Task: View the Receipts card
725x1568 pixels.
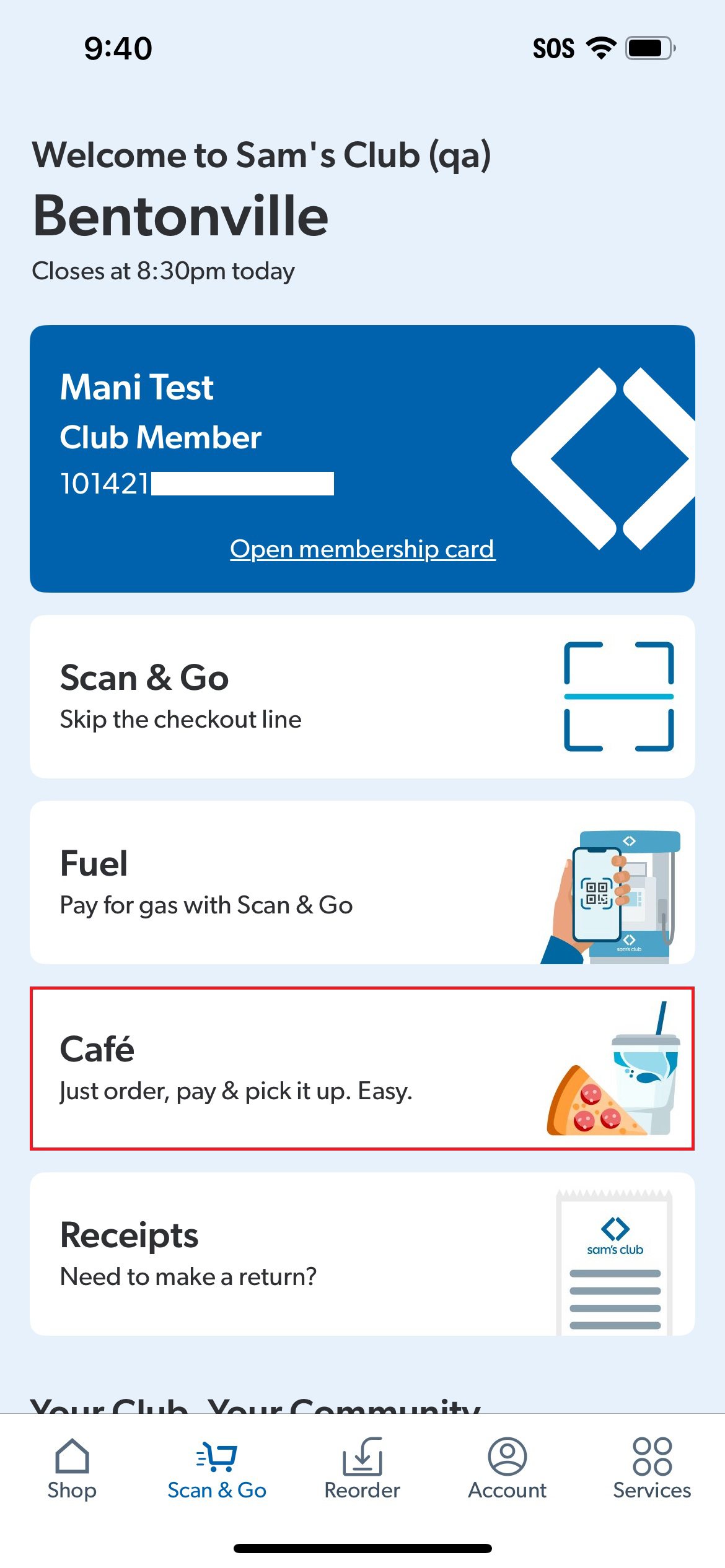Action: [362, 1254]
